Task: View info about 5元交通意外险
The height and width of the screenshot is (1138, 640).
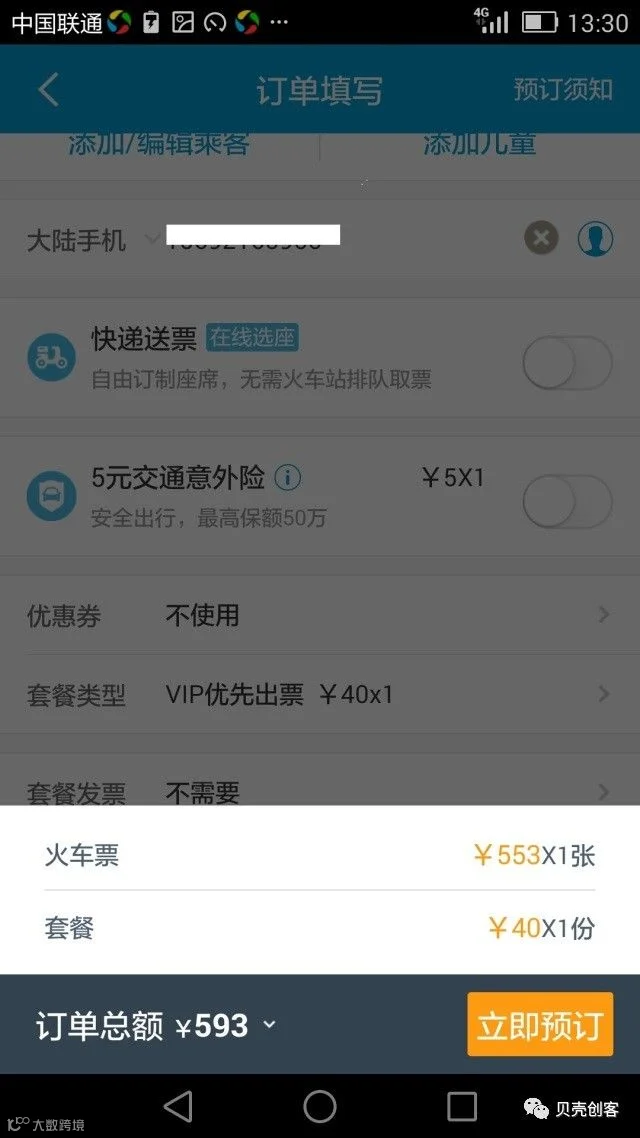Action: pos(288,478)
